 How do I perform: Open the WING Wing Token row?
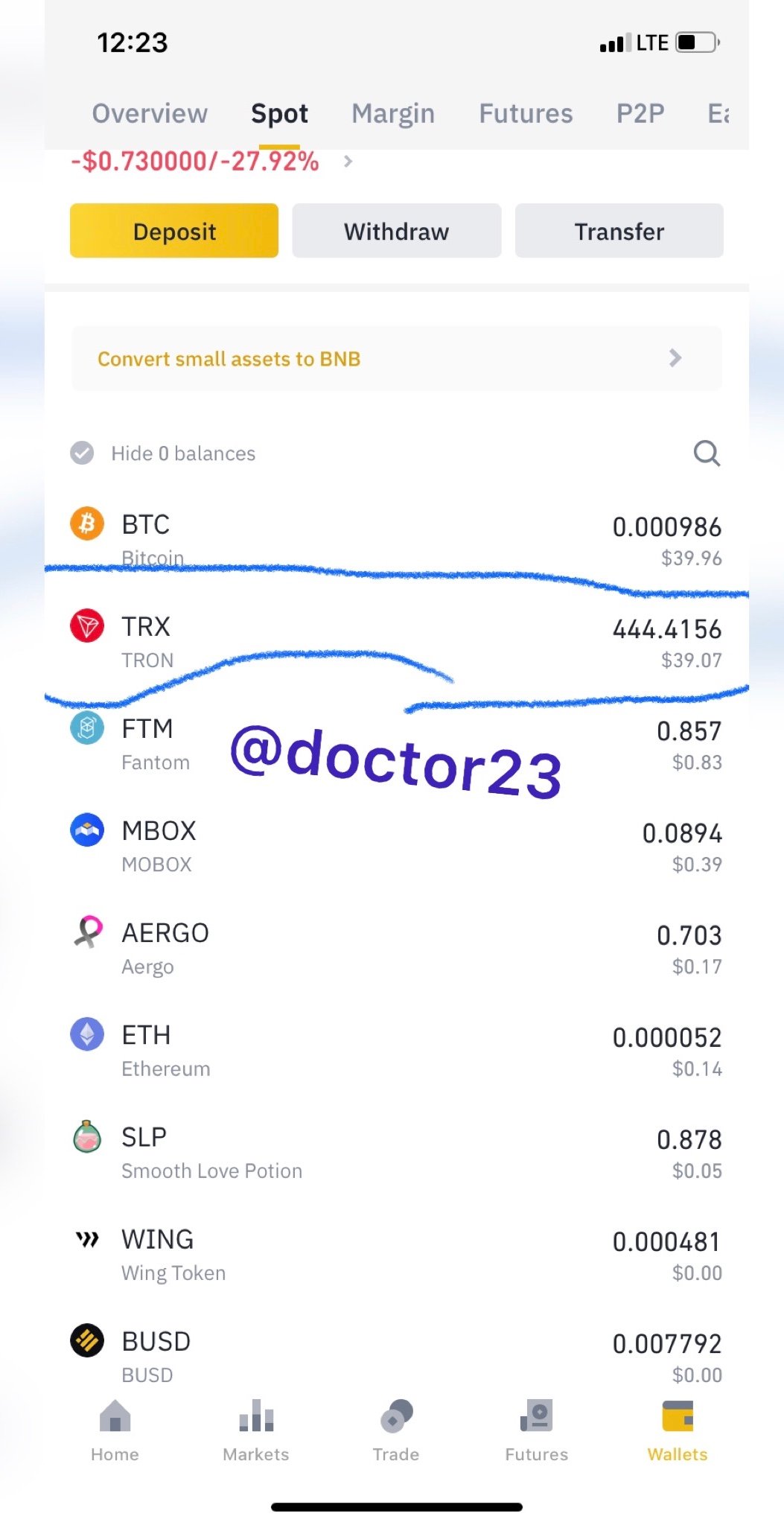[x=397, y=1254]
